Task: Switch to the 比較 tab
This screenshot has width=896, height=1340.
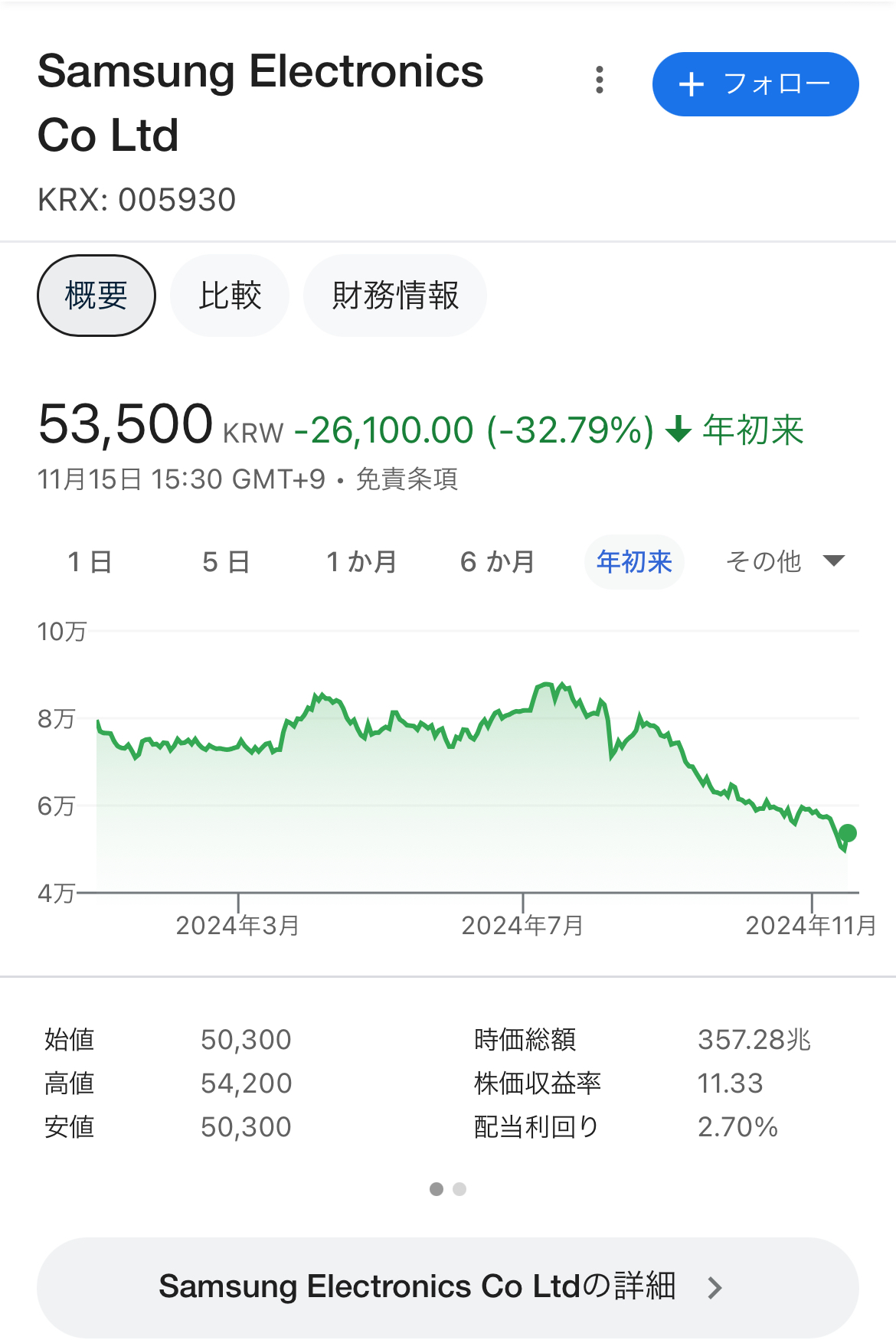Action: 230,296
